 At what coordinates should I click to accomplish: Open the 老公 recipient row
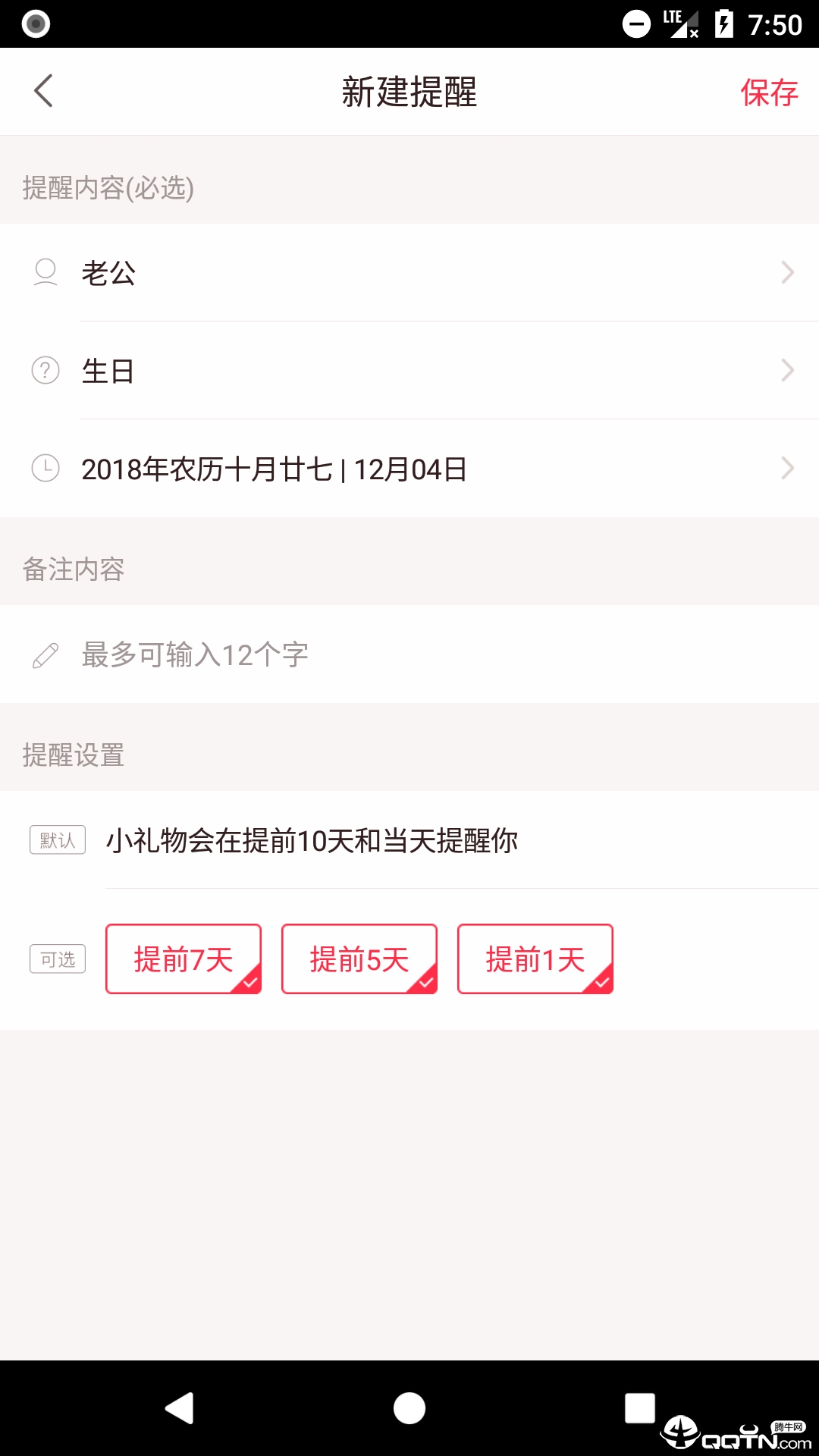tap(409, 273)
